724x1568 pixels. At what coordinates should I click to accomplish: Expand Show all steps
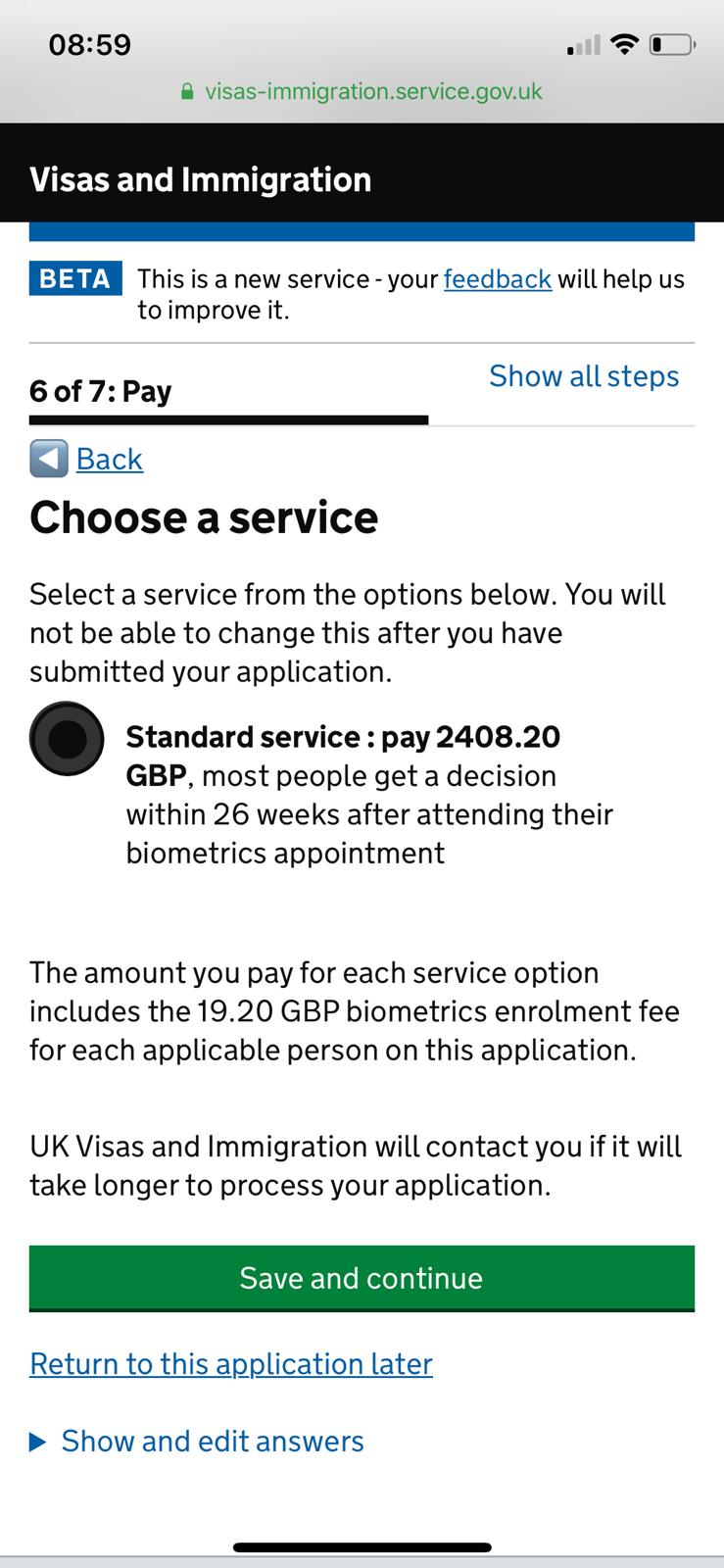click(x=584, y=376)
